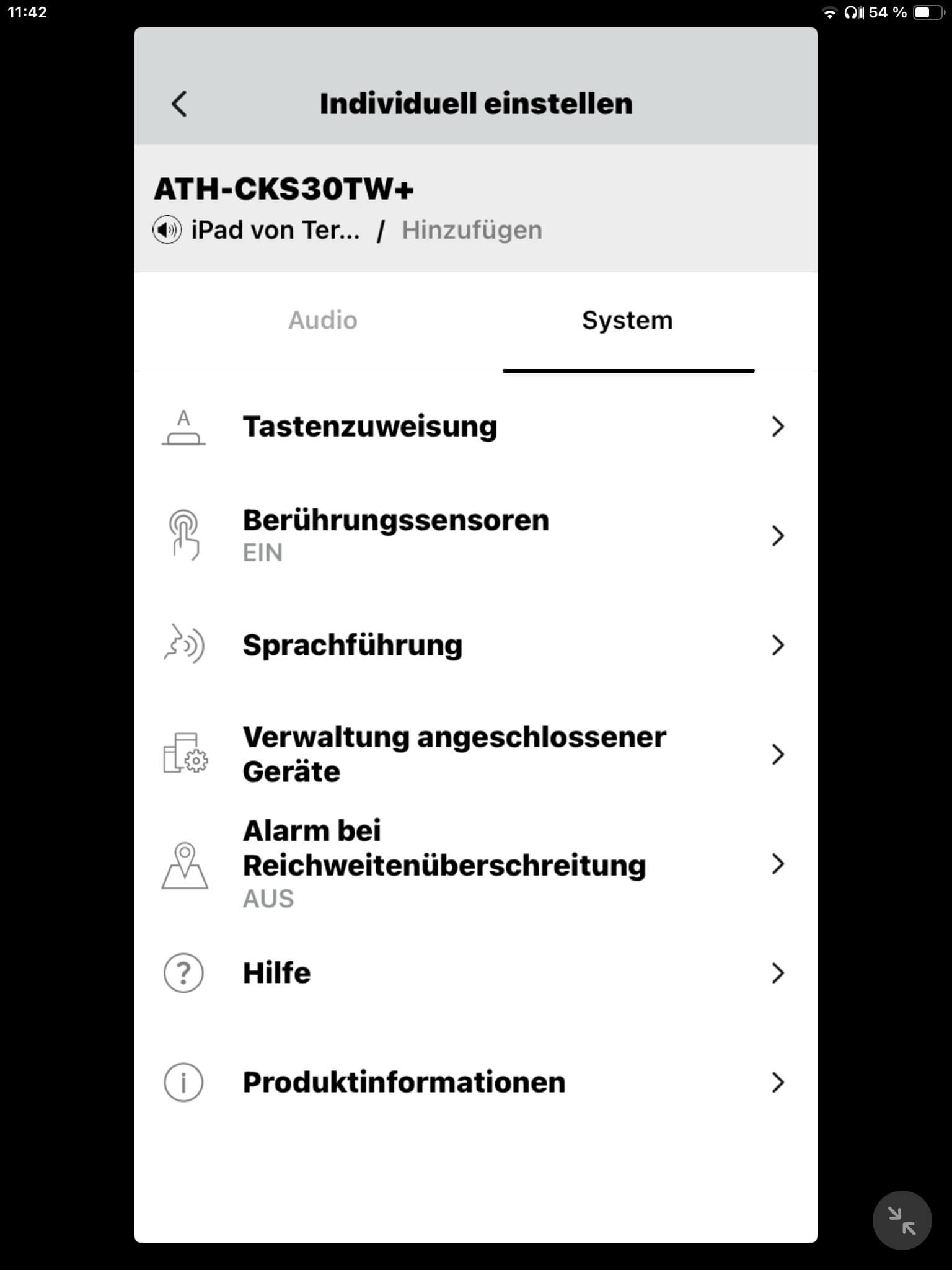This screenshot has height=1270, width=952.
Task: View Produktinformationen
Action: 475,1082
